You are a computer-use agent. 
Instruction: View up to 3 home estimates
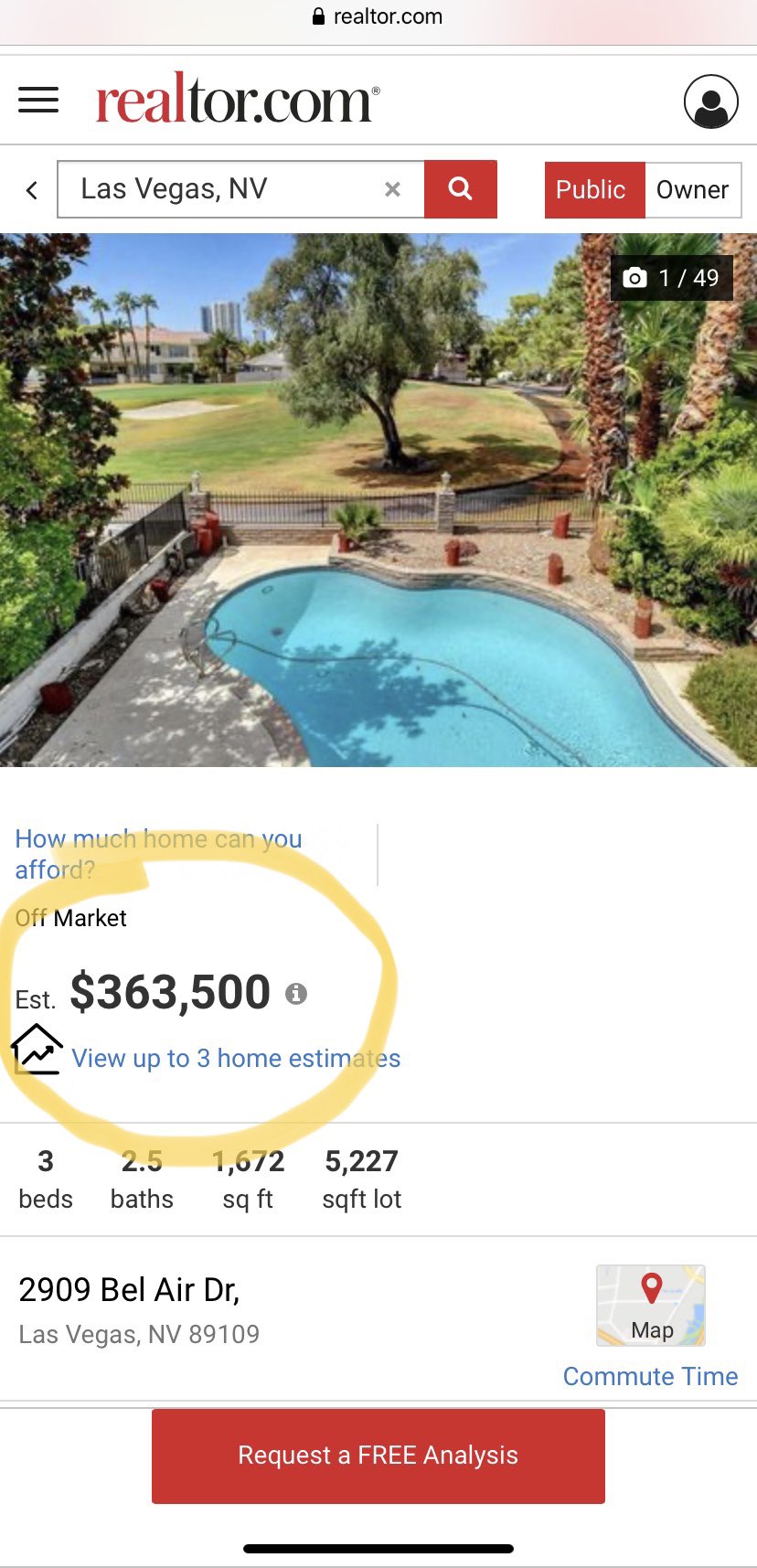point(236,1058)
